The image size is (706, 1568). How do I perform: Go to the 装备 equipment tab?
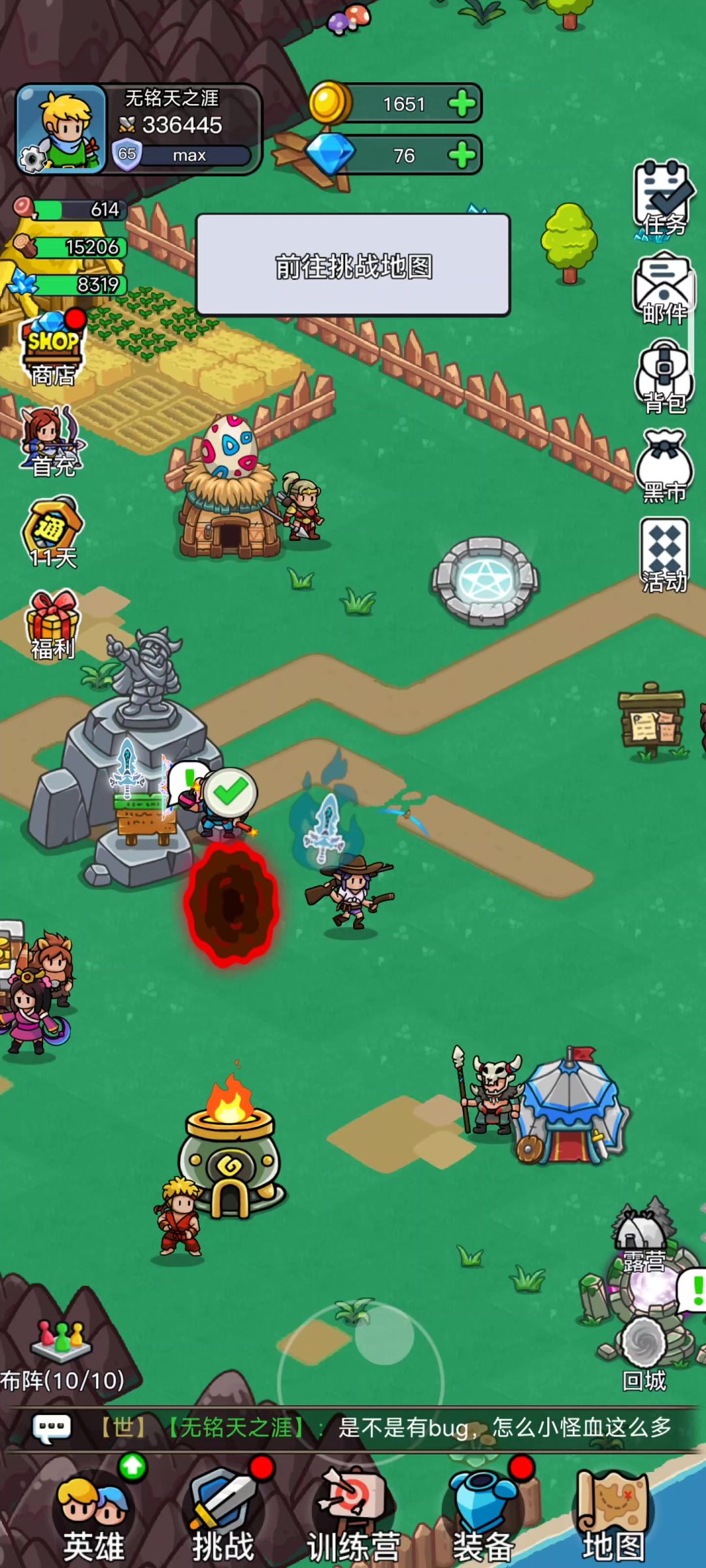(484, 1517)
